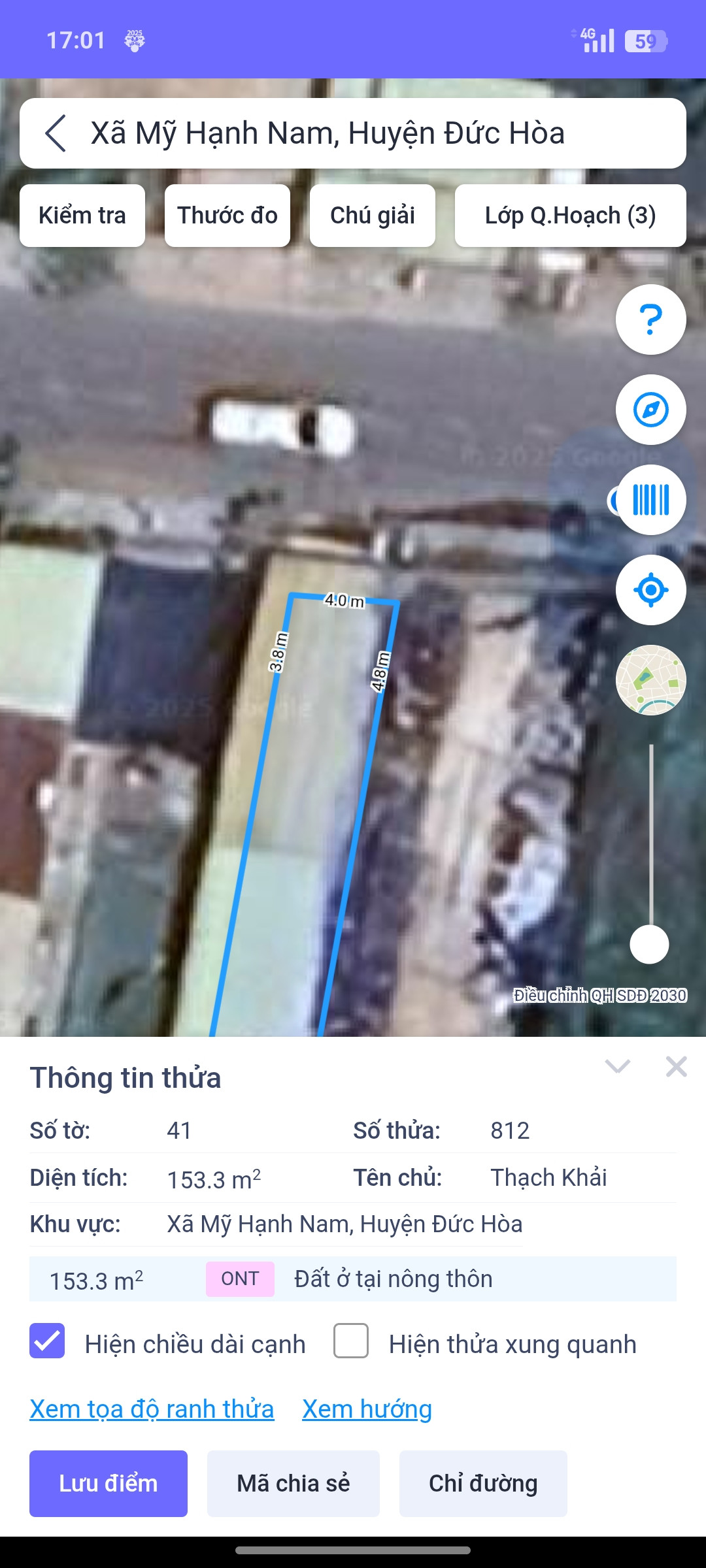The width and height of the screenshot is (706, 1568).
Task: Save the point with Lưu điểm
Action: [109, 1484]
